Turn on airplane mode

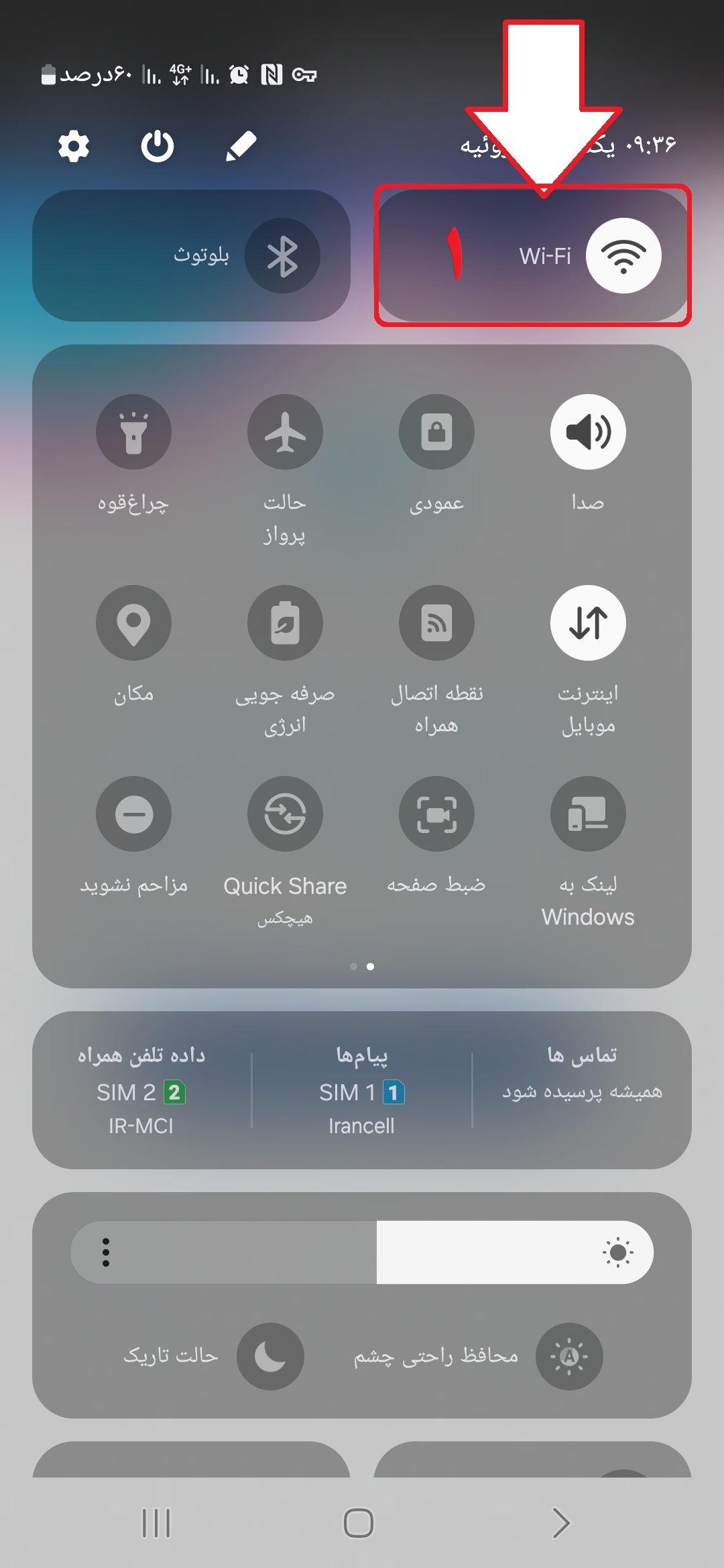[x=285, y=432]
